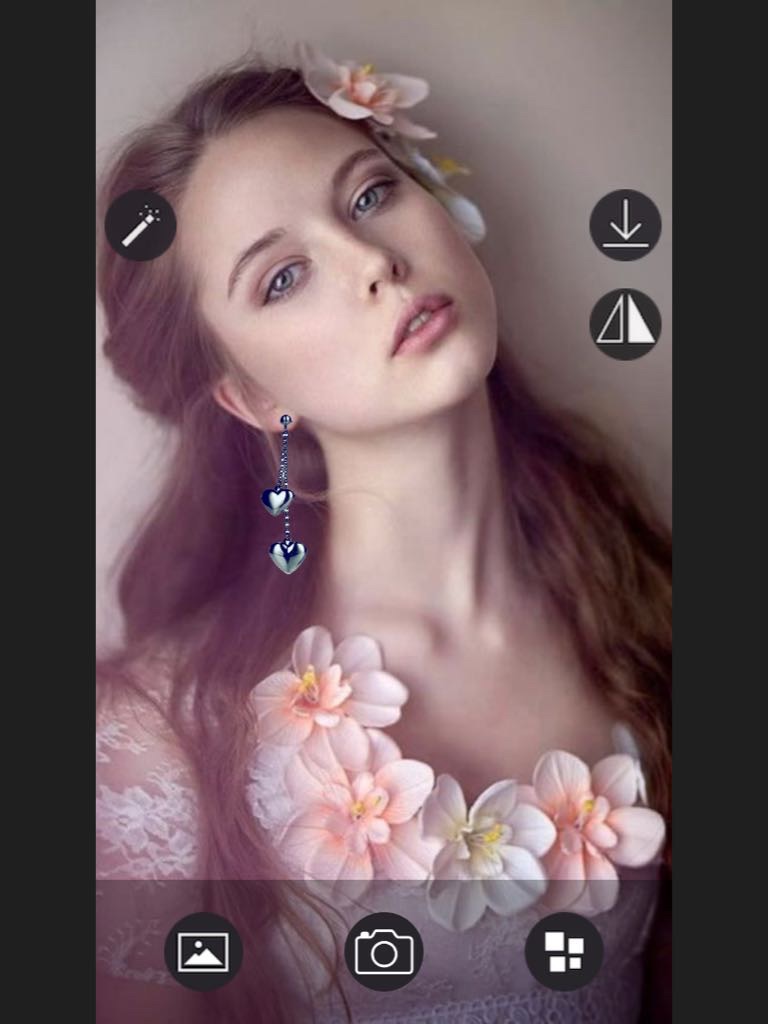Viewport: 768px width, 1024px height.
Task: Open the photo gallery picker
Action: tap(203, 952)
